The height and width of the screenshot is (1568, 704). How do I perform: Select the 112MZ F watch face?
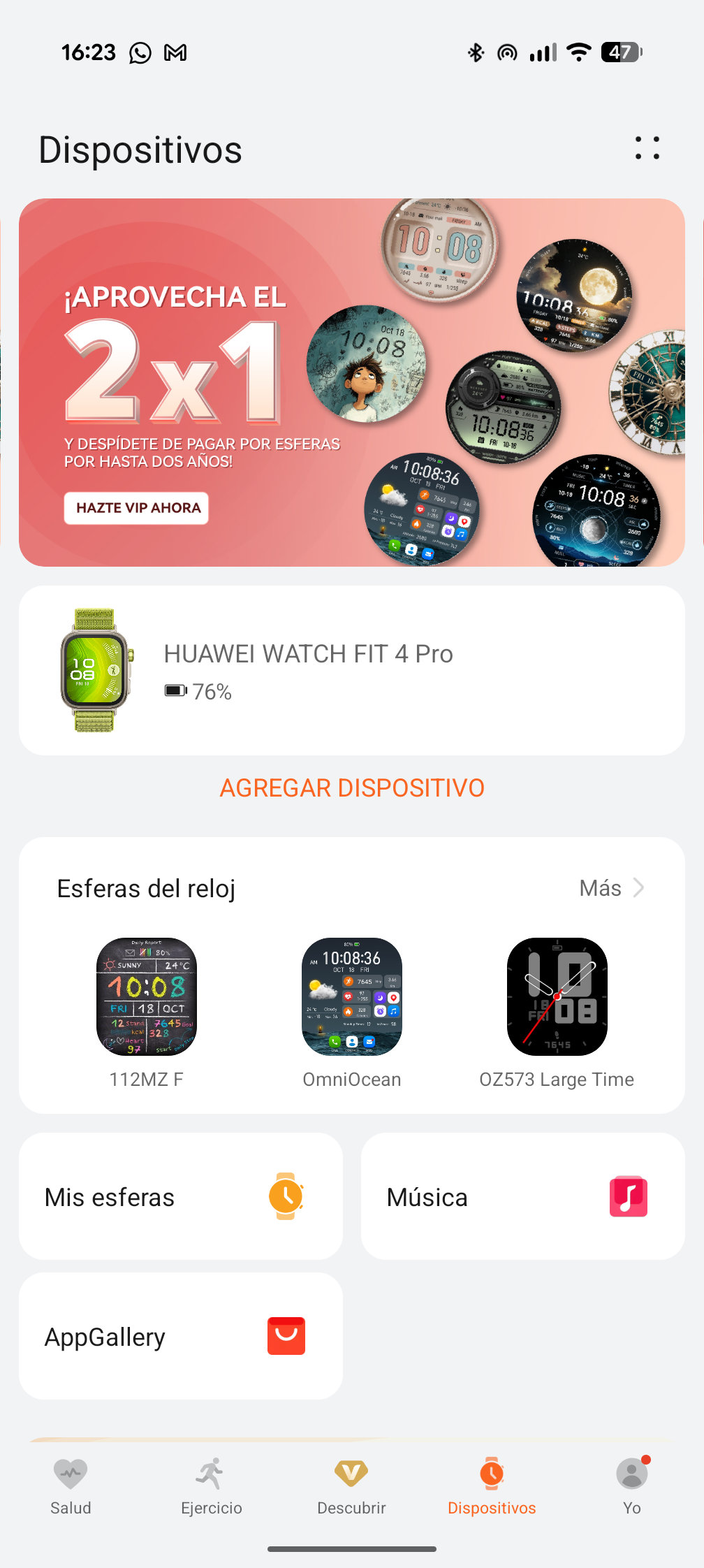[147, 997]
